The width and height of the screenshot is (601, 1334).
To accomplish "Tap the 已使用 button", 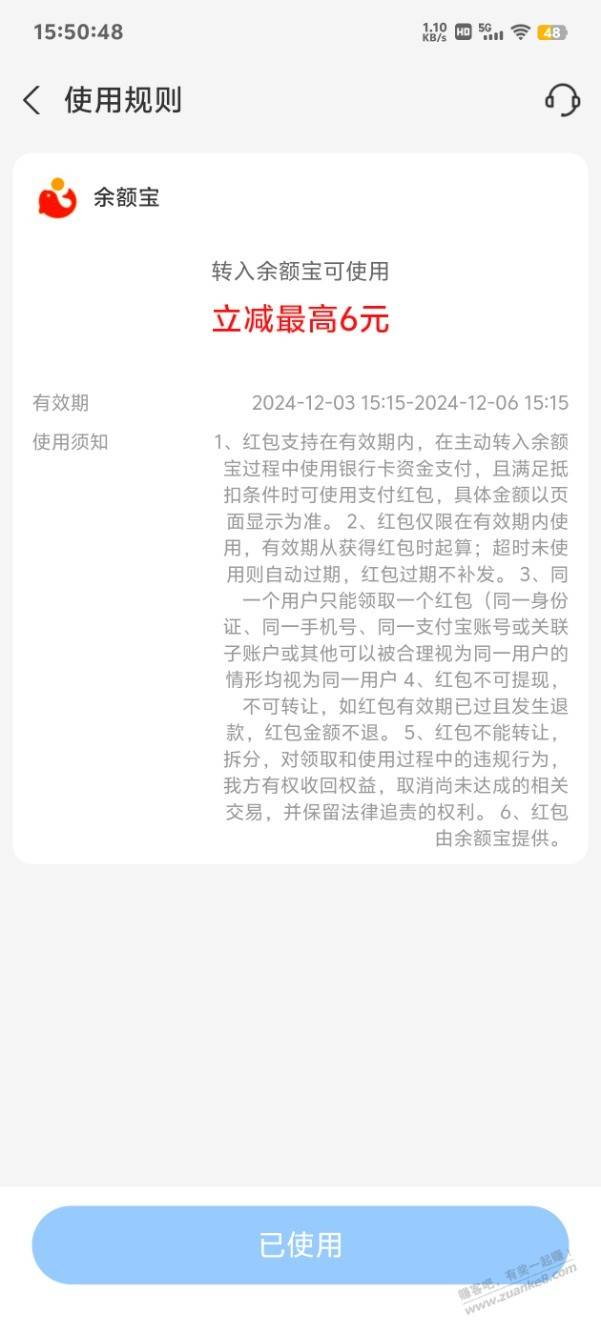I will coord(300,1245).
